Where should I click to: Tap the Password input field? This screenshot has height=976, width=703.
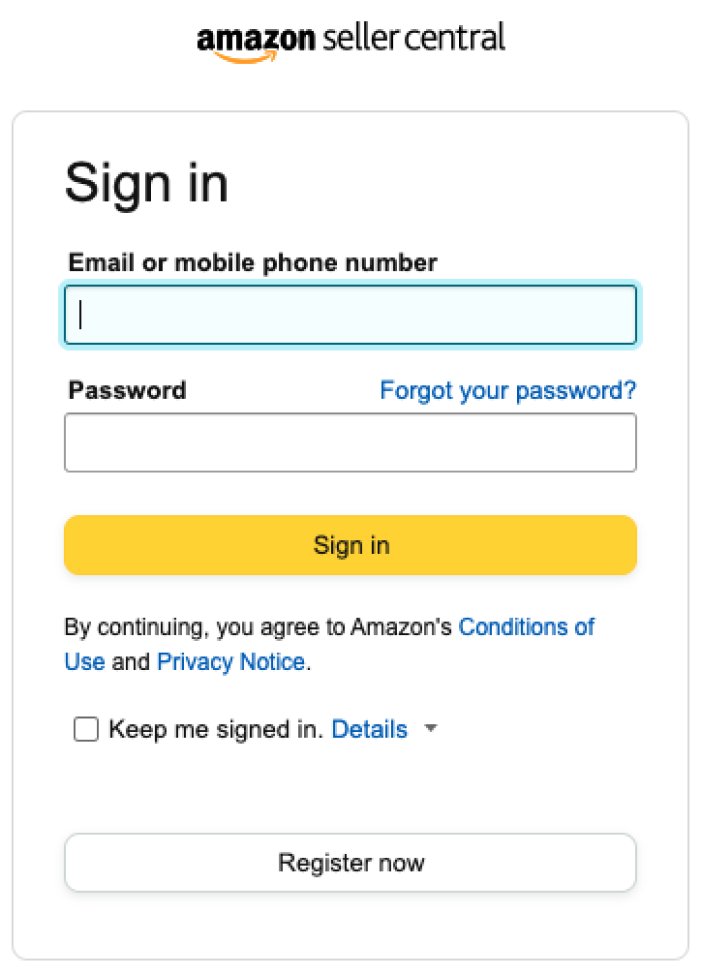[x=350, y=442]
